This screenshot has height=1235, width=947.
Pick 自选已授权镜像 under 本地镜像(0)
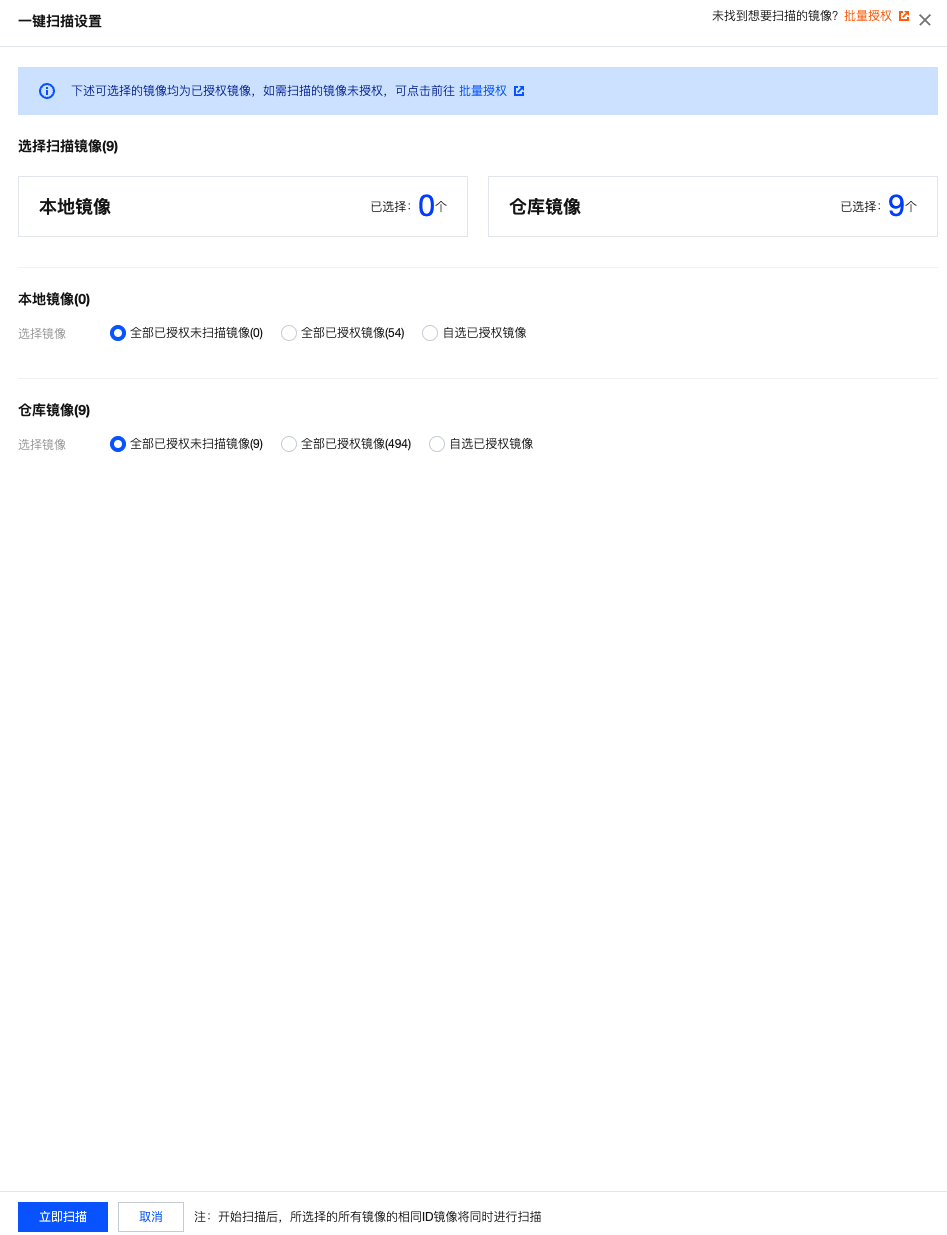pyautogui.click(x=430, y=333)
